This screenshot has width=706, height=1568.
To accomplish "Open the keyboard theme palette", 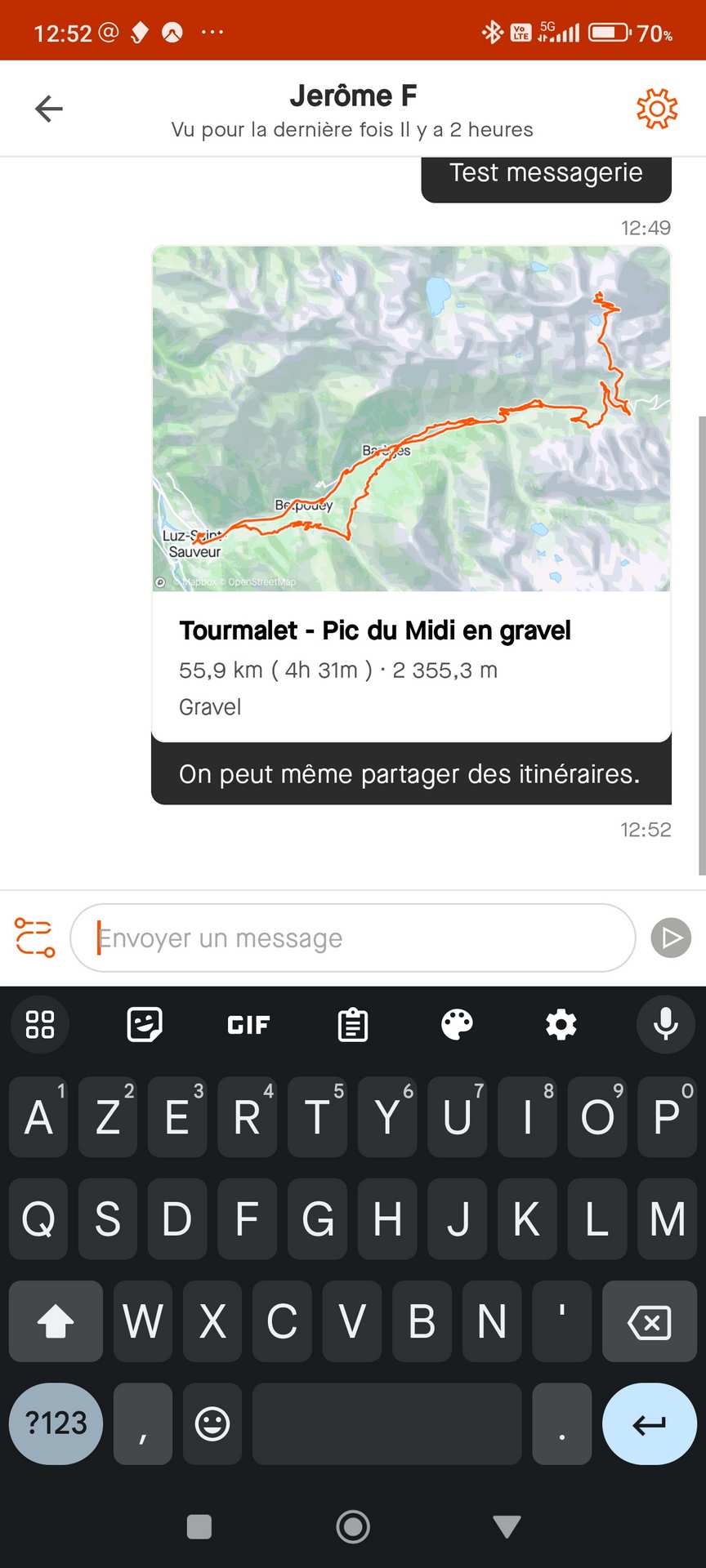I will click(457, 1024).
